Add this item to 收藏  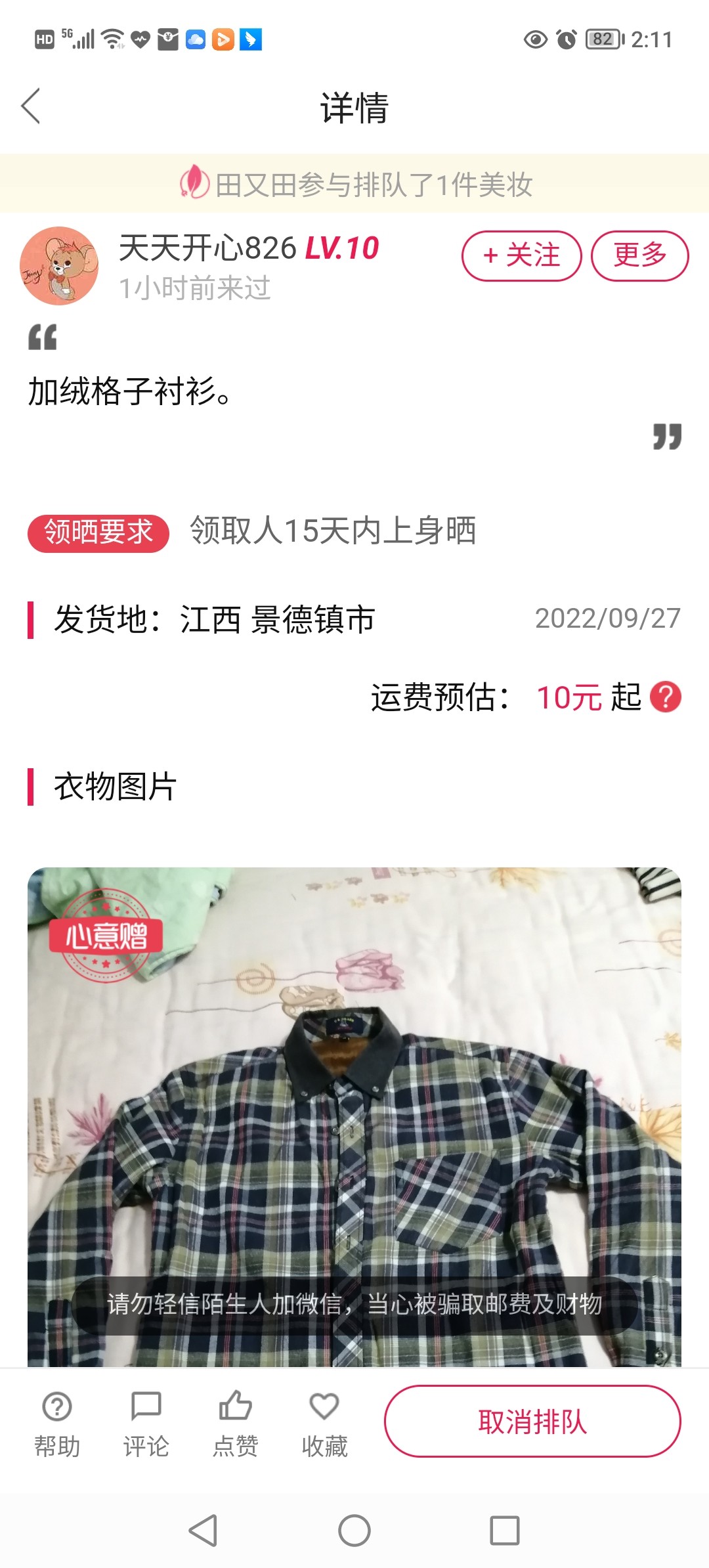[x=324, y=1422]
